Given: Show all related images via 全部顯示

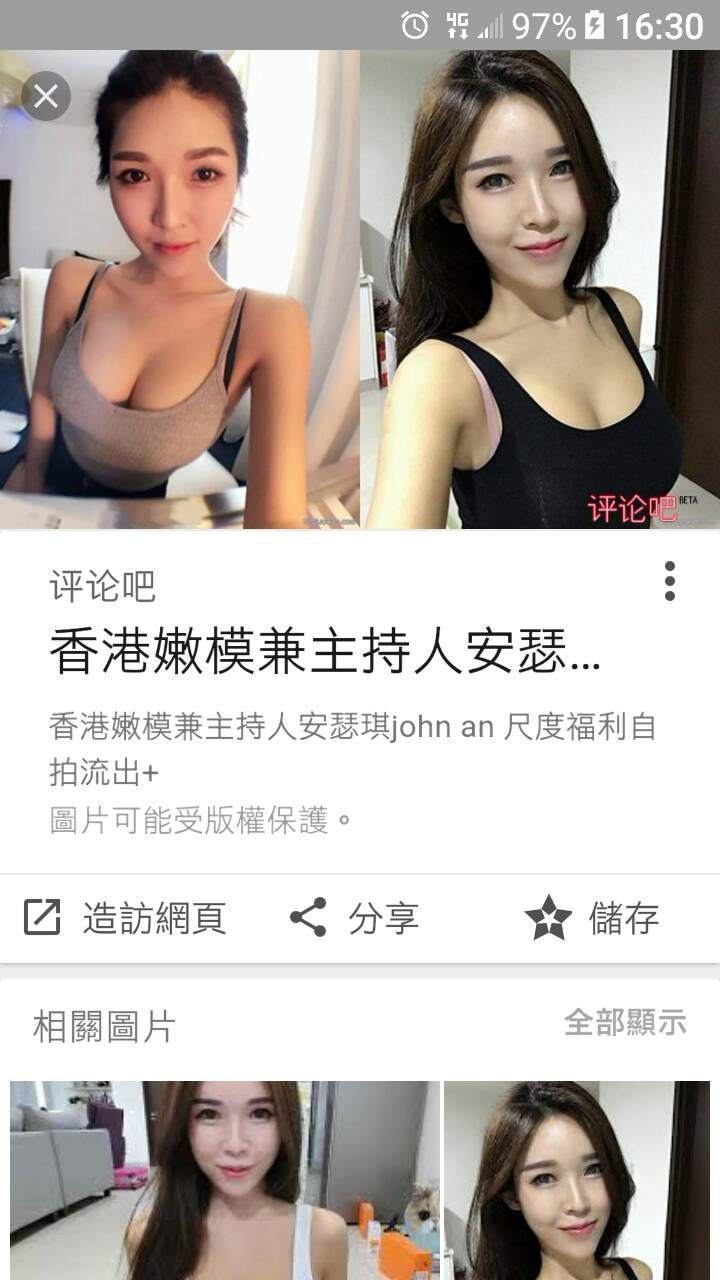Looking at the screenshot, I should tap(625, 1022).
